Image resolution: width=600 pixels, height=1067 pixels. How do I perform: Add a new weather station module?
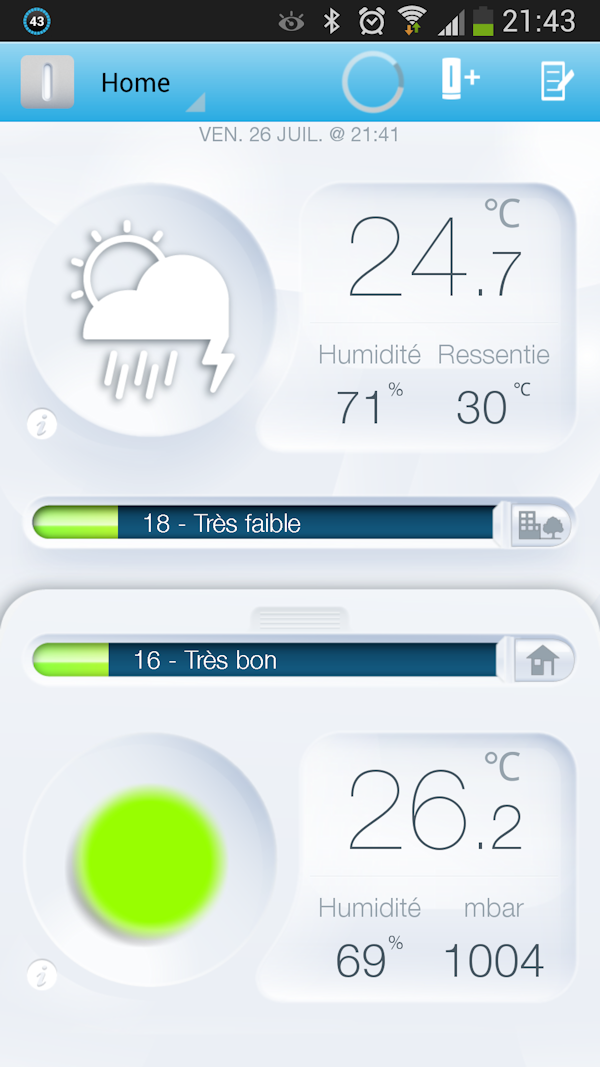[x=459, y=80]
